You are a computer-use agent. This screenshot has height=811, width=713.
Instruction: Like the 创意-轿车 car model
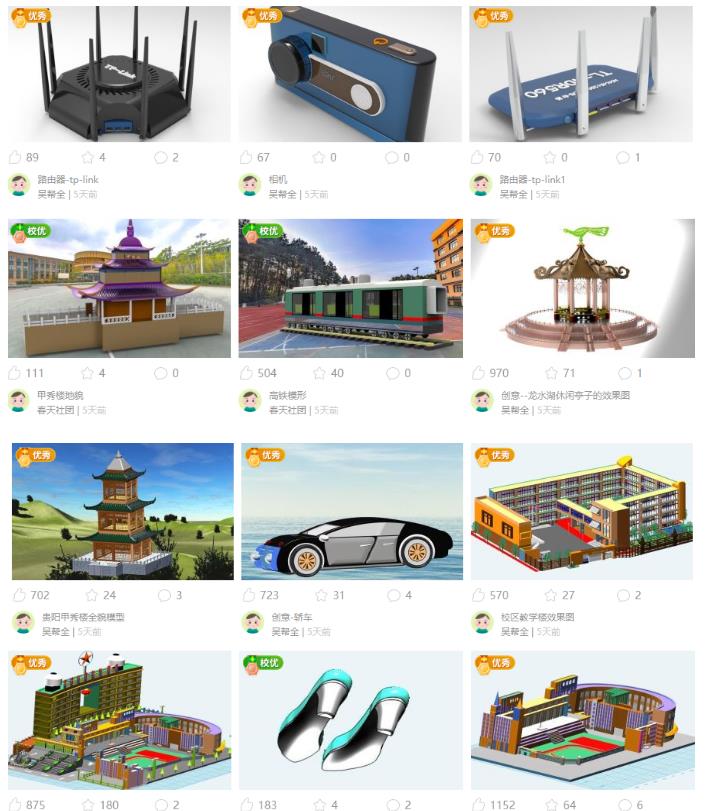pyautogui.click(x=248, y=595)
